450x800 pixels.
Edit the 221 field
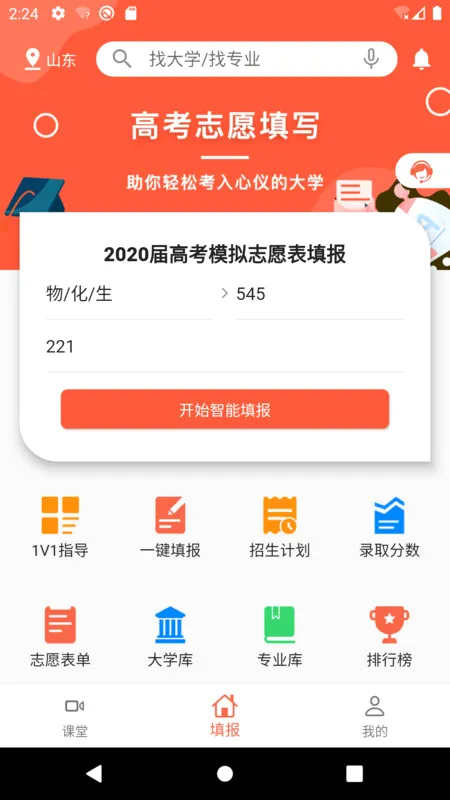click(225, 347)
